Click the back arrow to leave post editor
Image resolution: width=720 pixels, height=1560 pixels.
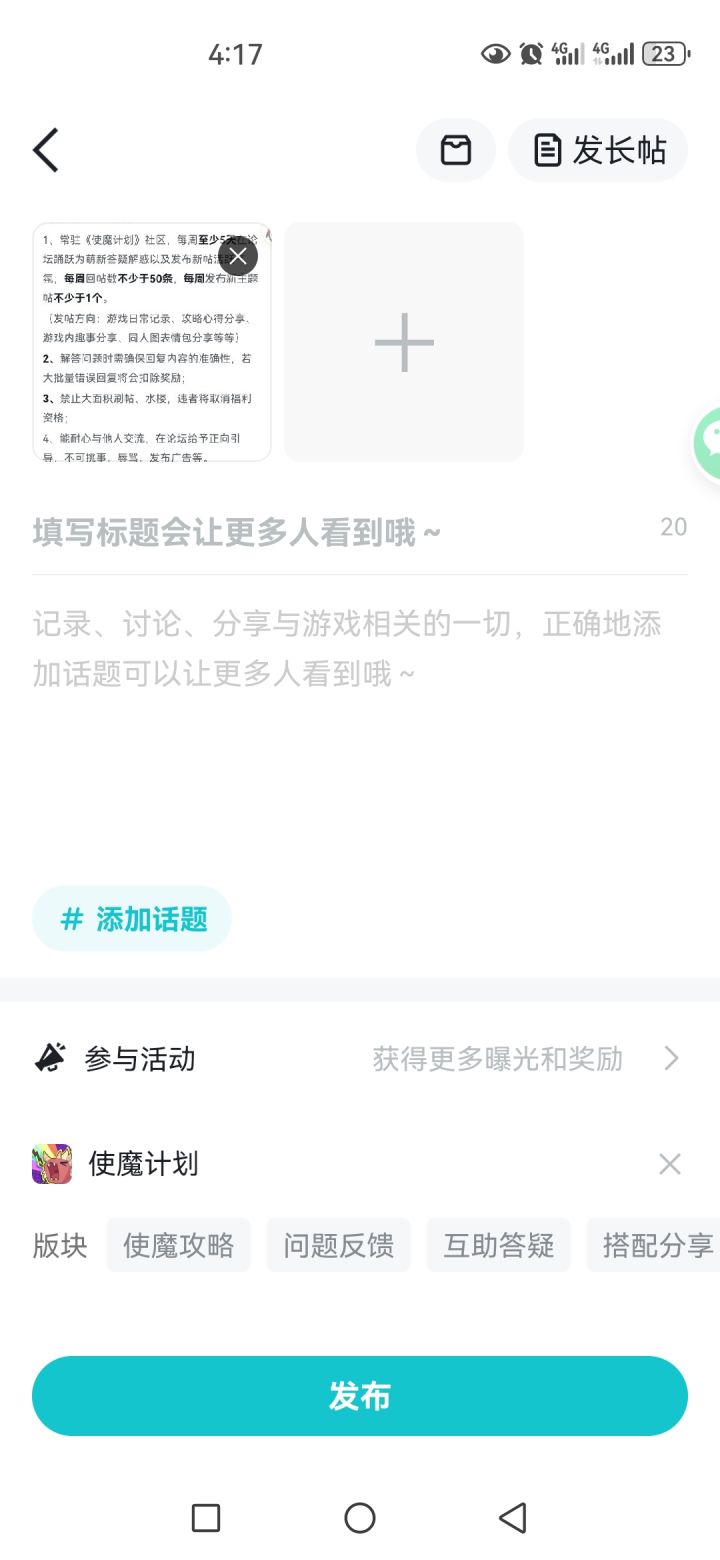click(45, 149)
